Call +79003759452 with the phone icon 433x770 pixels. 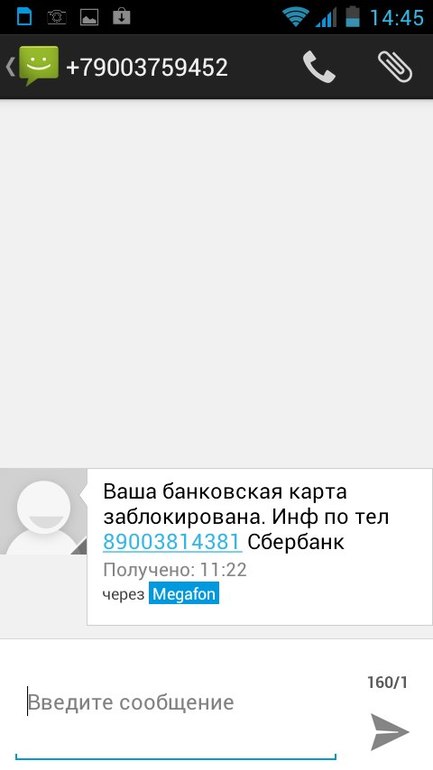pyautogui.click(x=319, y=67)
